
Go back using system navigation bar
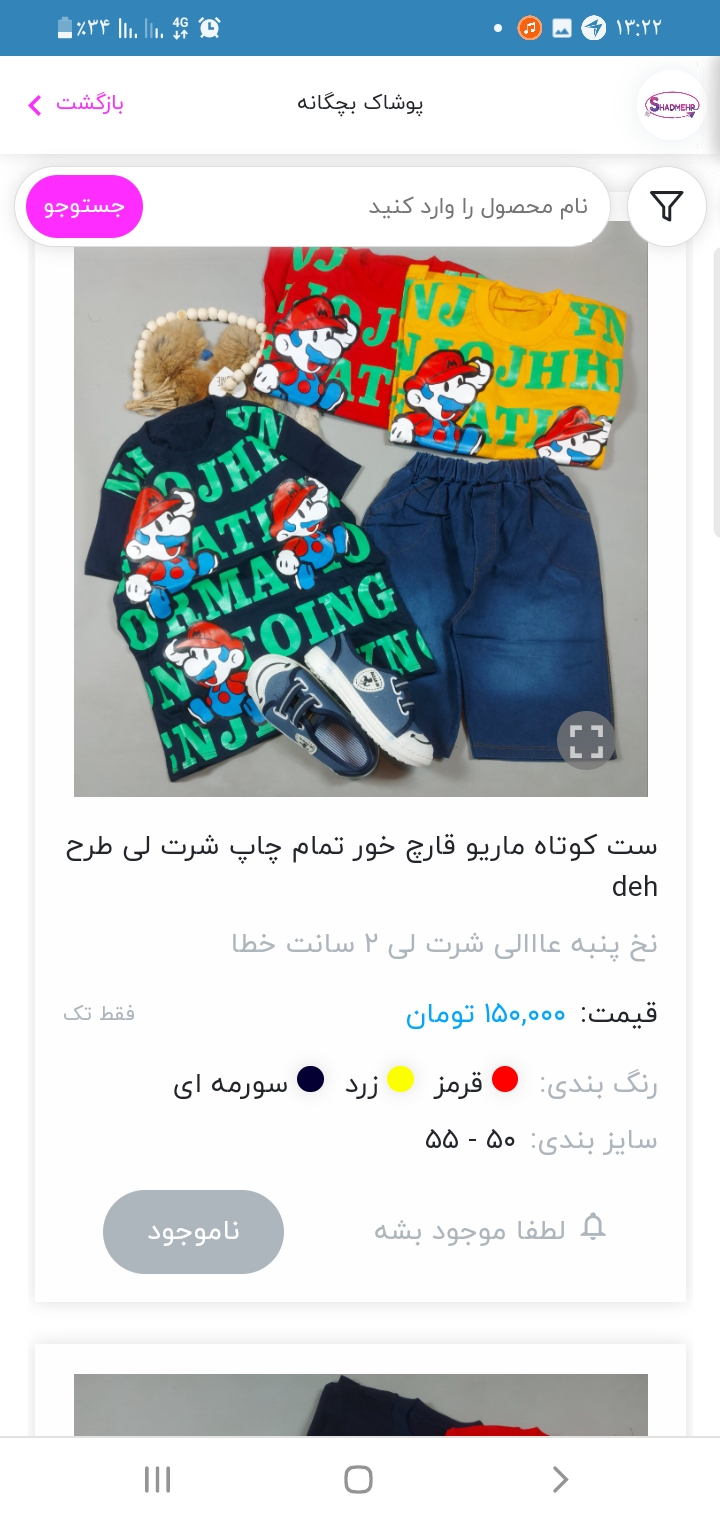pyautogui.click(x=560, y=1479)
